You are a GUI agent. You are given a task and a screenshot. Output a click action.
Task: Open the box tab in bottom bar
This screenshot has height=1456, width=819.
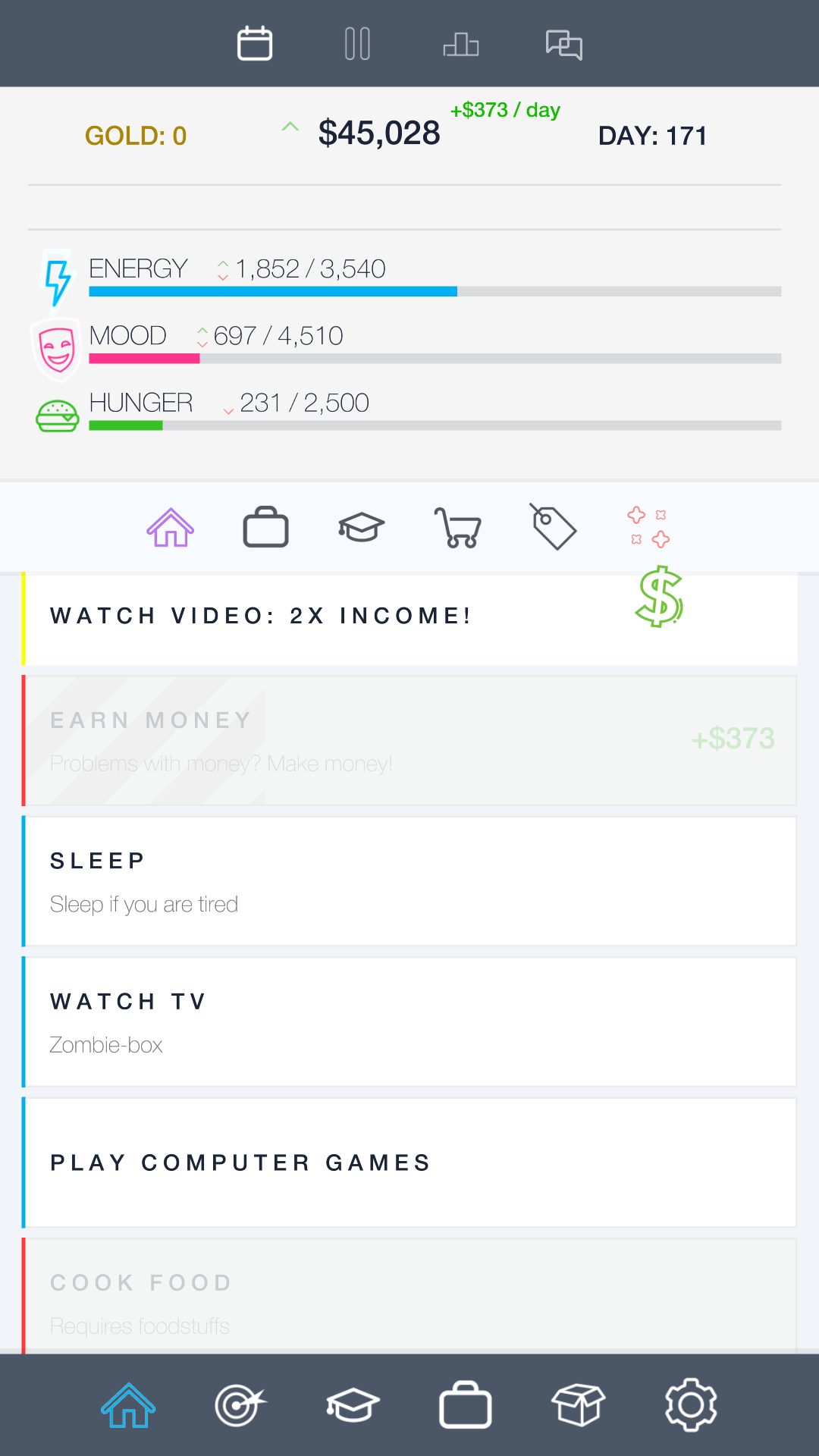pyautogui.click(x=578, y=1405)
